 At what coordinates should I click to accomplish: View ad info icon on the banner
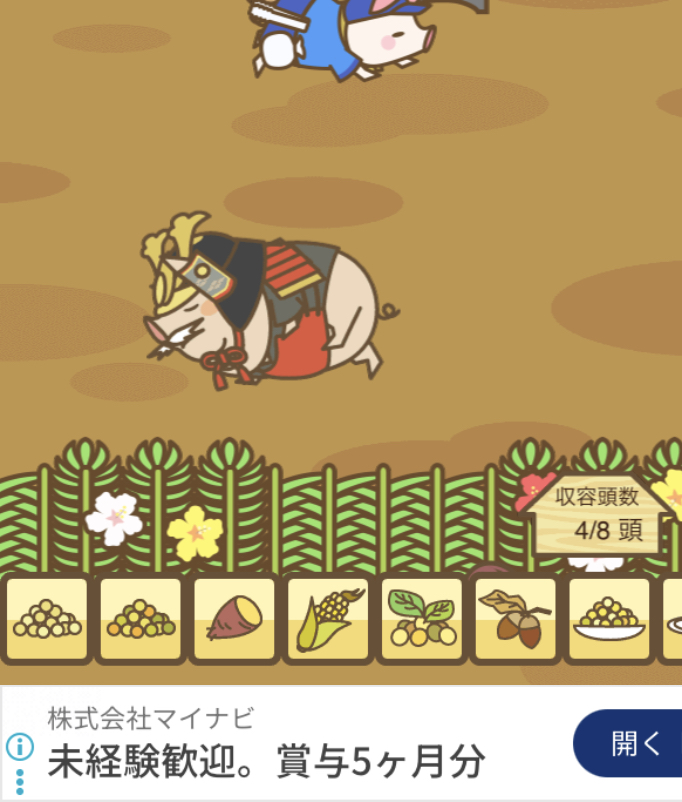[x=19, y=746]
